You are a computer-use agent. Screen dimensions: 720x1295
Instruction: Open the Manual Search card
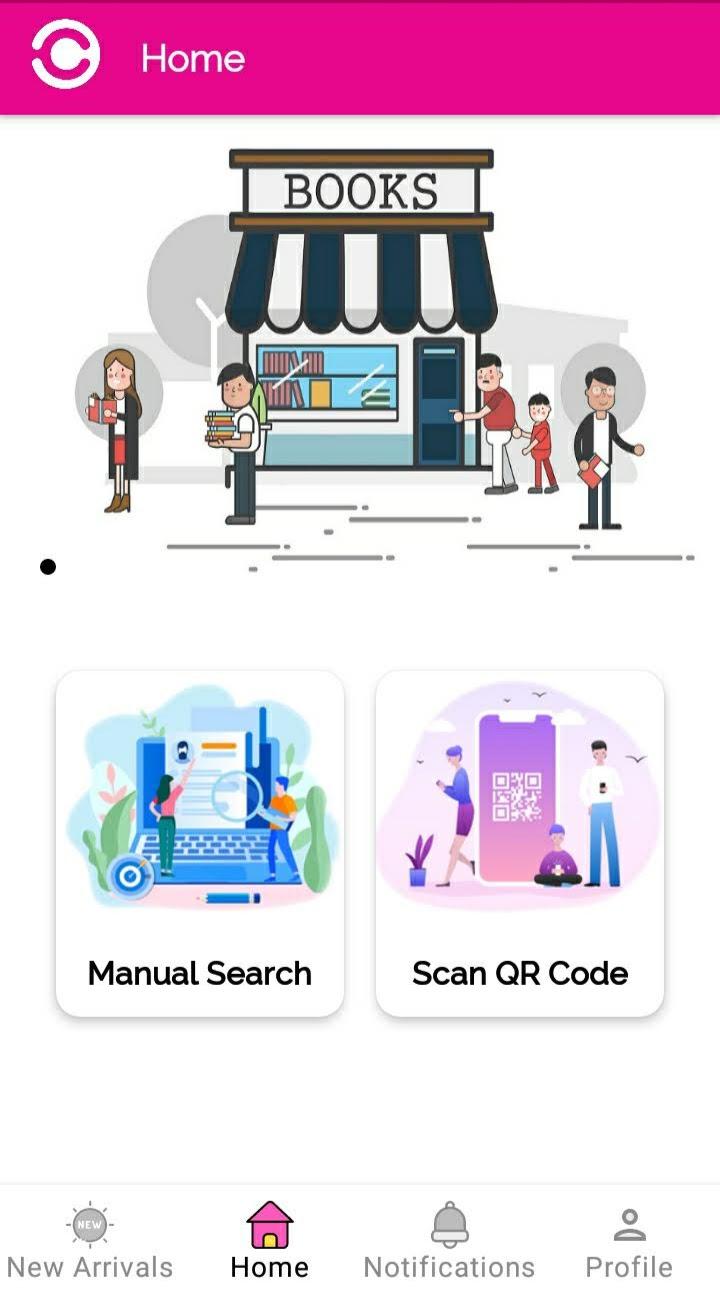tap(200, 844)
